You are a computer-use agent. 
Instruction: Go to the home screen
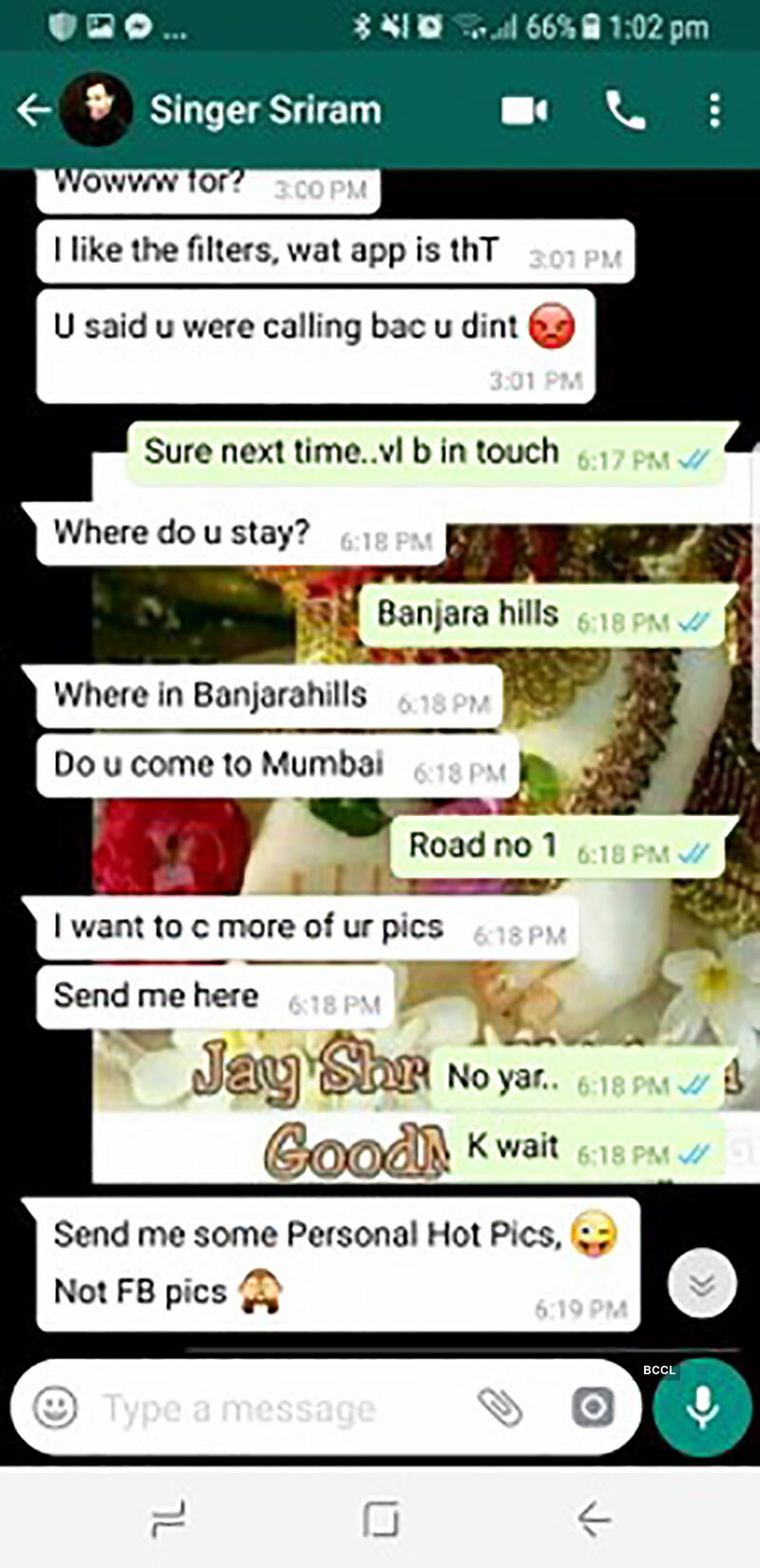click(381, 1520)
